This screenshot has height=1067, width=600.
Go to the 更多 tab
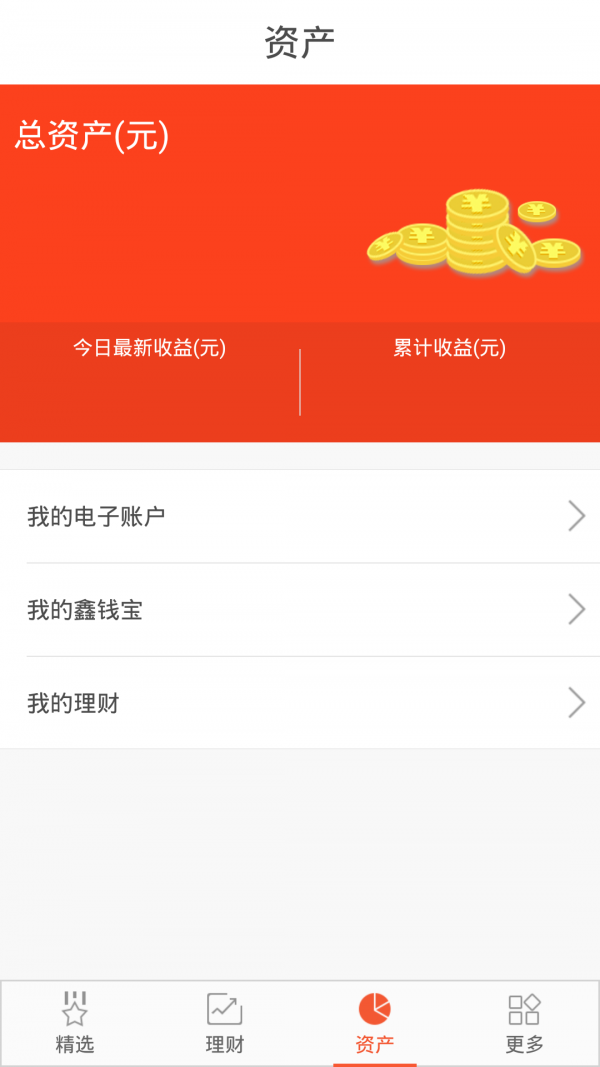[524, 1023]
